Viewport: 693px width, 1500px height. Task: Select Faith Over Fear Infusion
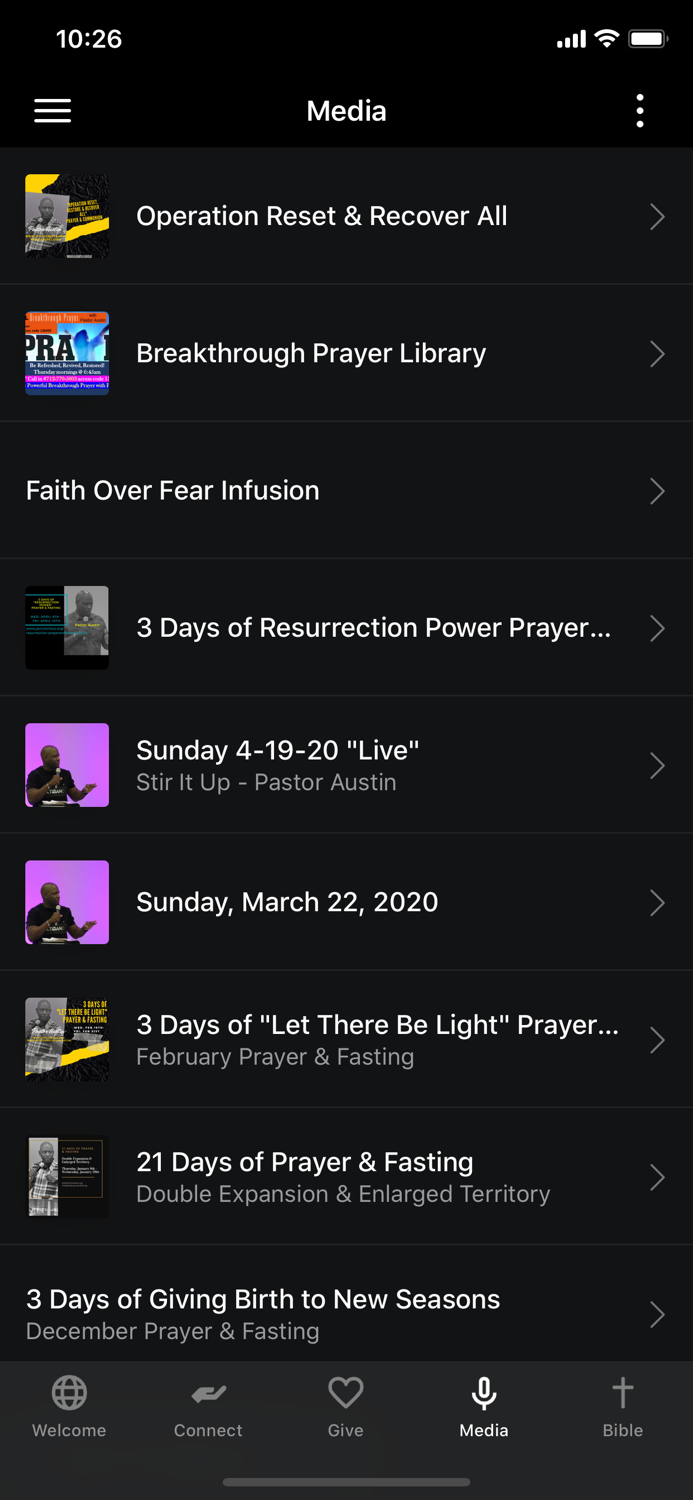pyautogui.click(x=346, y=490)
